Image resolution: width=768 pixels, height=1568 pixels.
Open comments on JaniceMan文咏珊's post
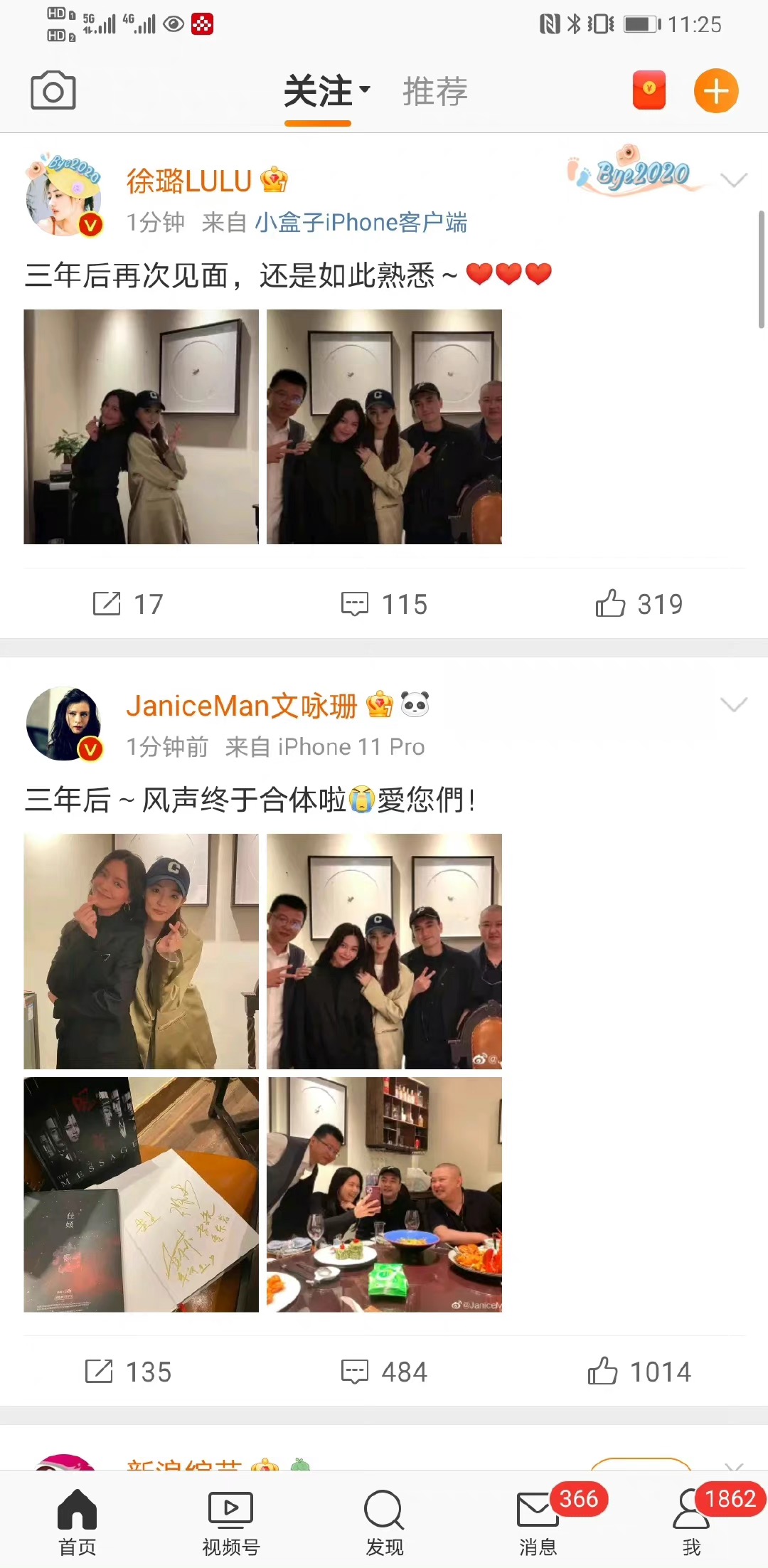point(384,1372)
